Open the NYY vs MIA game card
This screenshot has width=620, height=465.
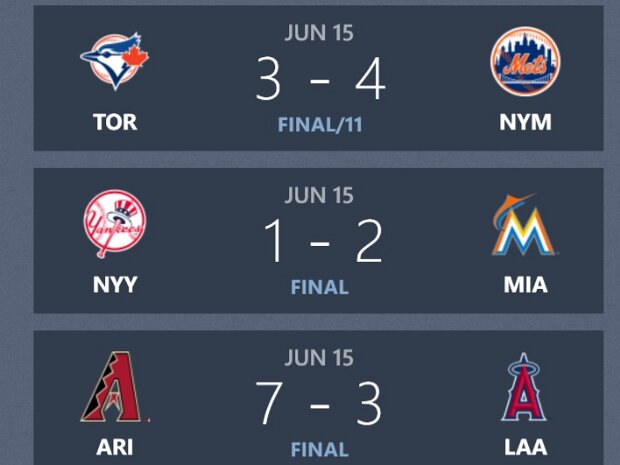pyautogui.click(x=318, y=240)
